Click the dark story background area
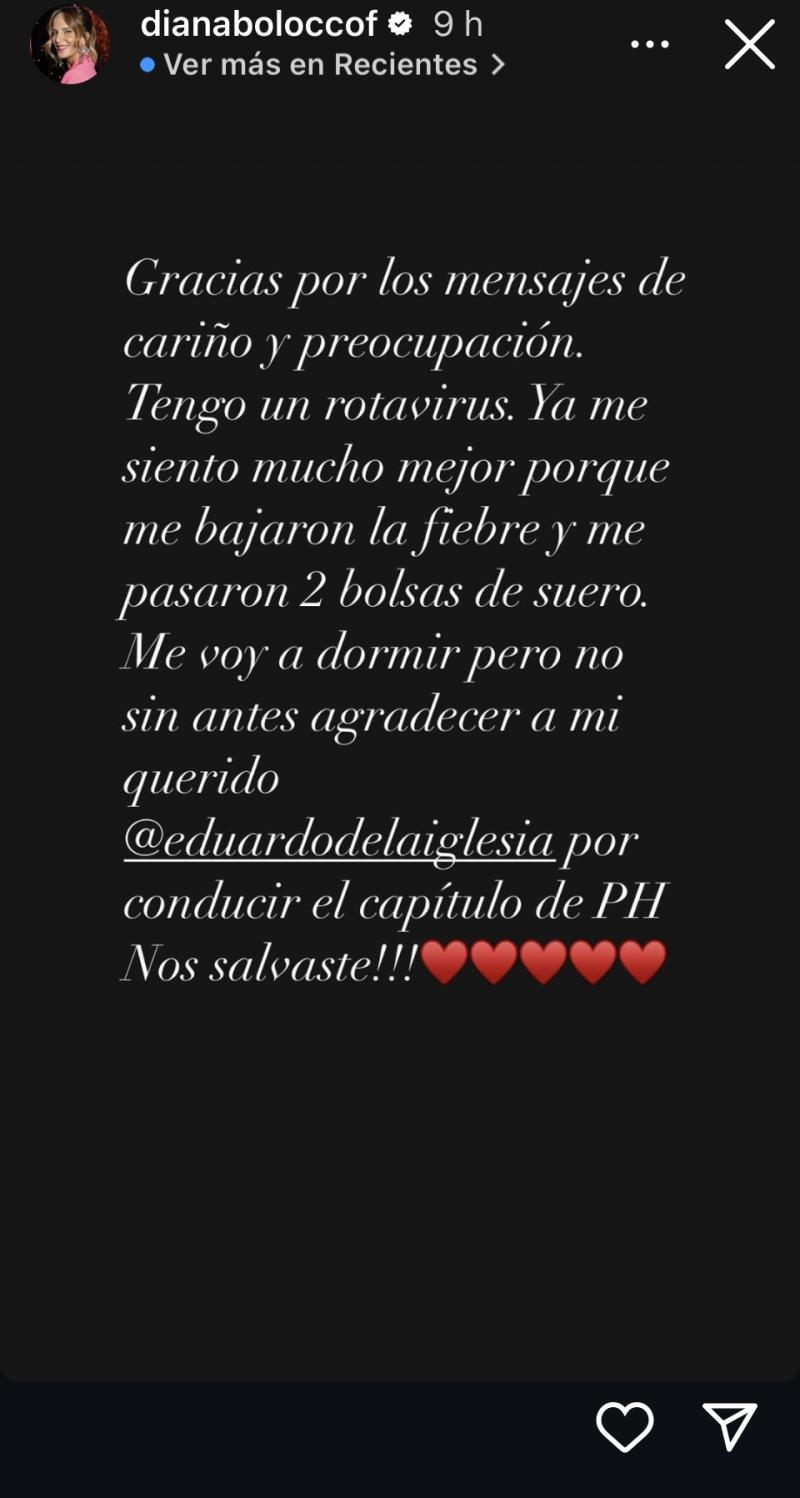The width and height of the screenshot is (800, 1498). [400, 1180]
